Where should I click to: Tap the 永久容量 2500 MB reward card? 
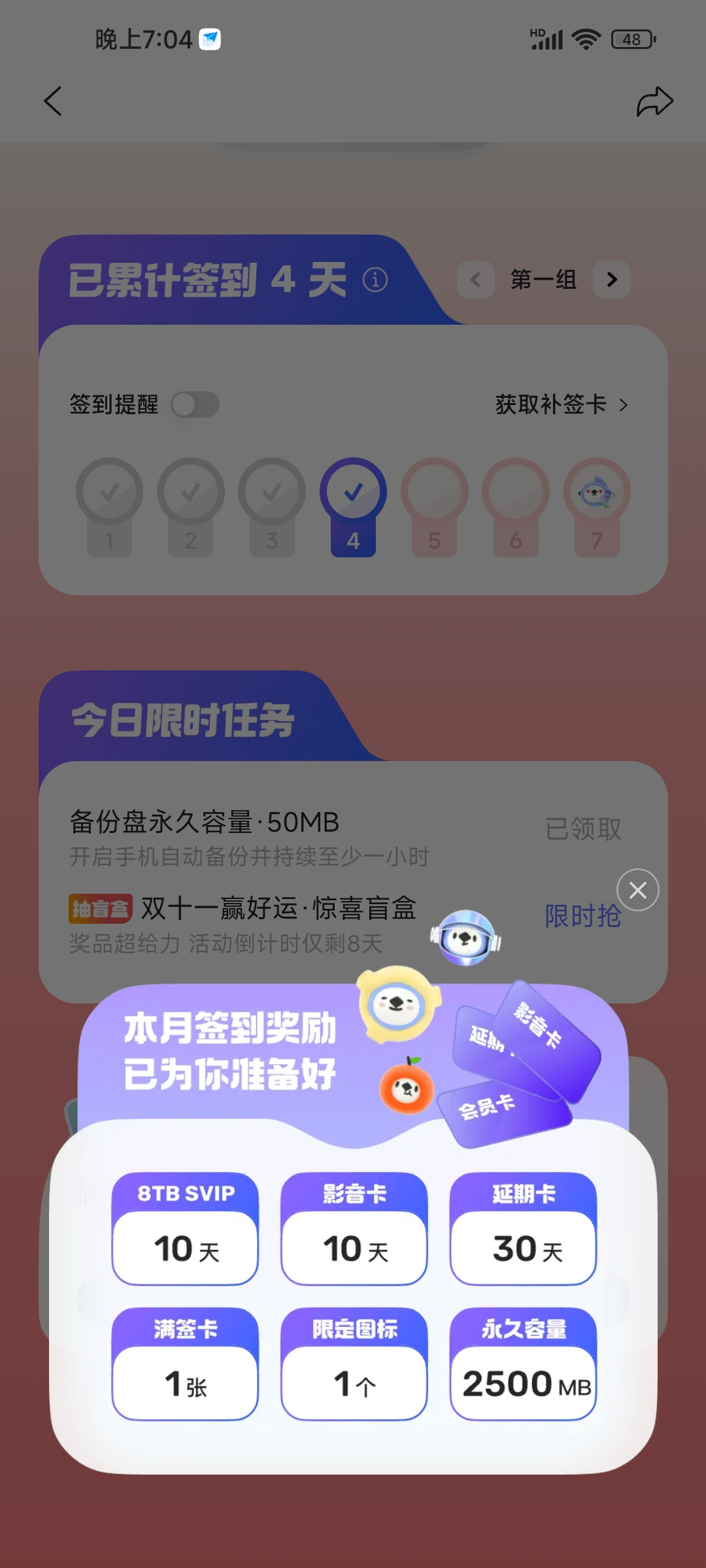click(x=523, y=1364)
